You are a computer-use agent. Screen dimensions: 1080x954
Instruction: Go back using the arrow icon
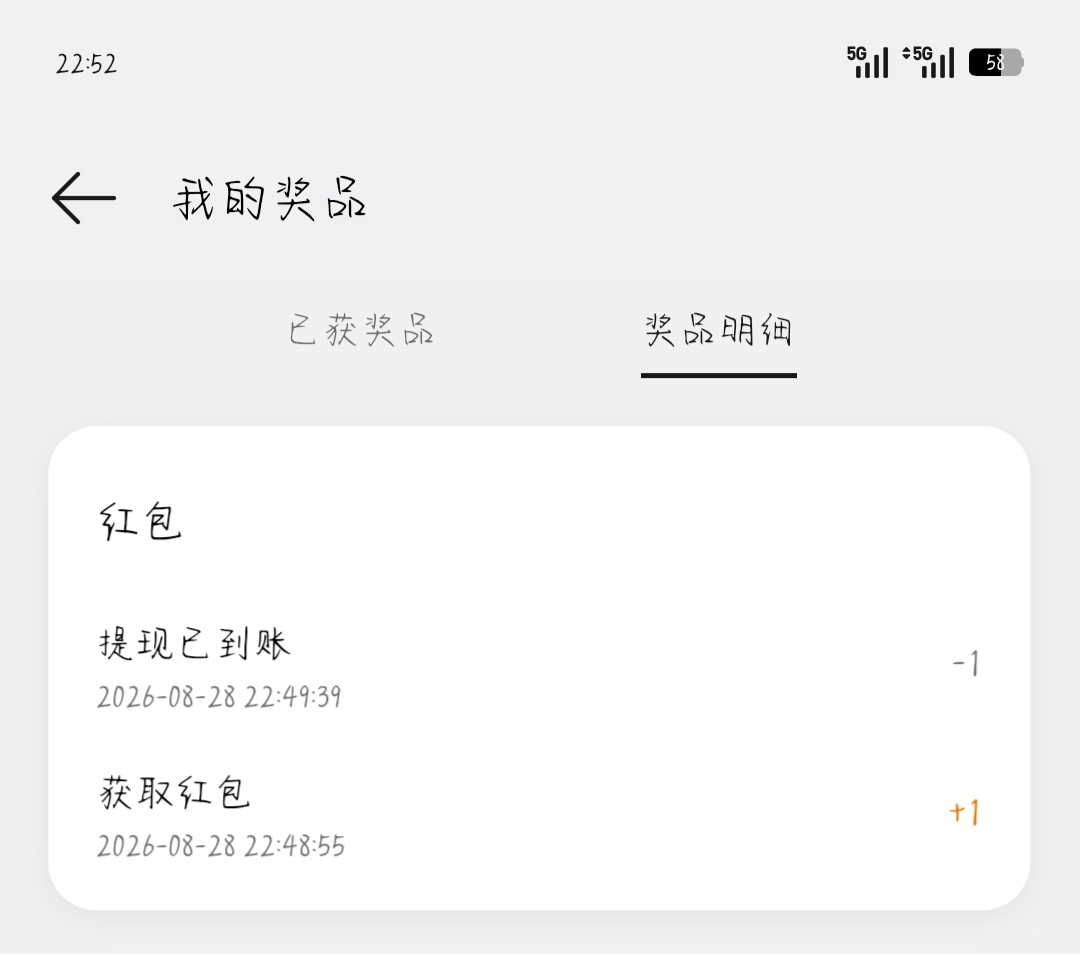(84, 198)
